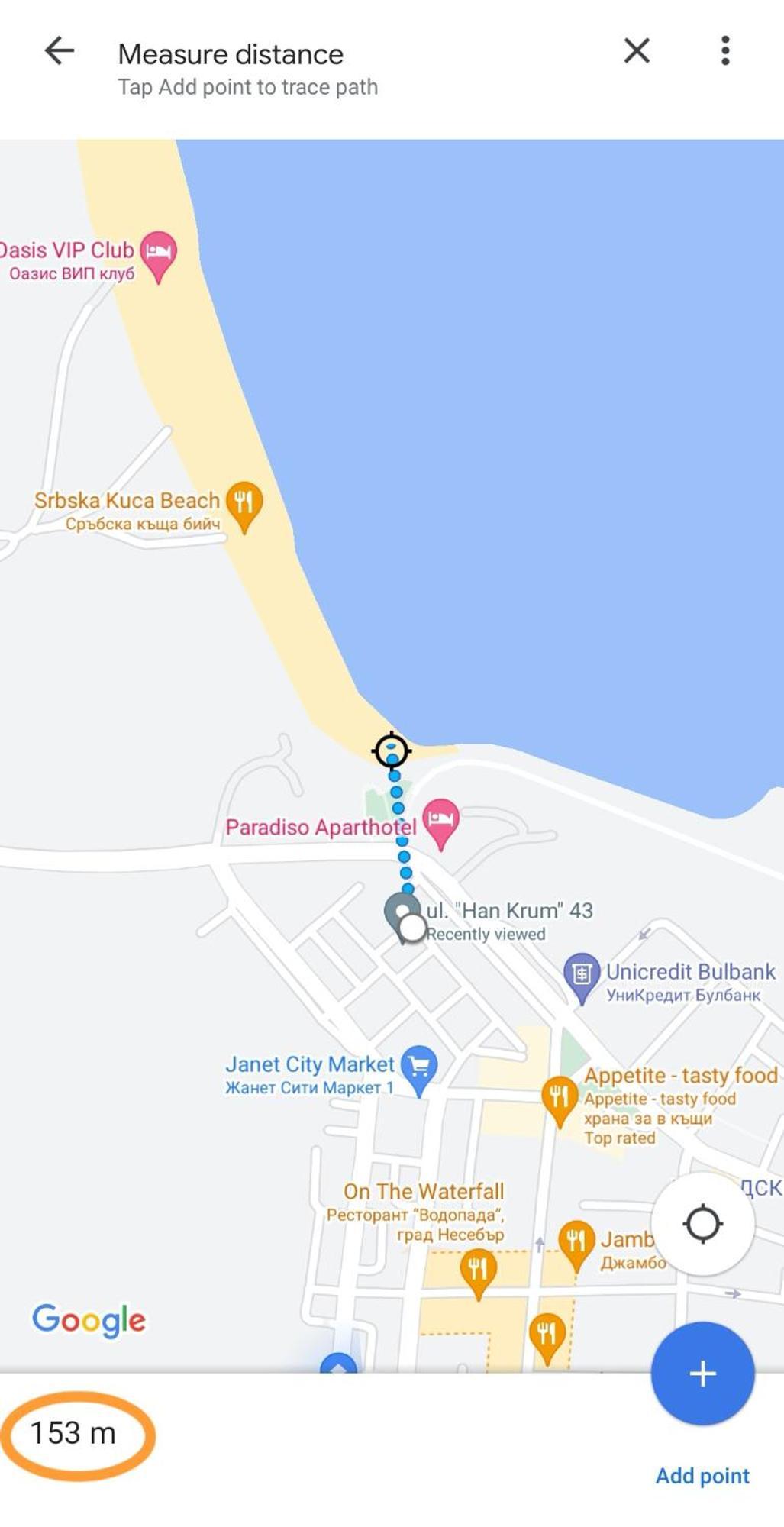Tap the Paradiso Aparthotel pin
This screenshot has height=1527, width=784.
[440, 821]
